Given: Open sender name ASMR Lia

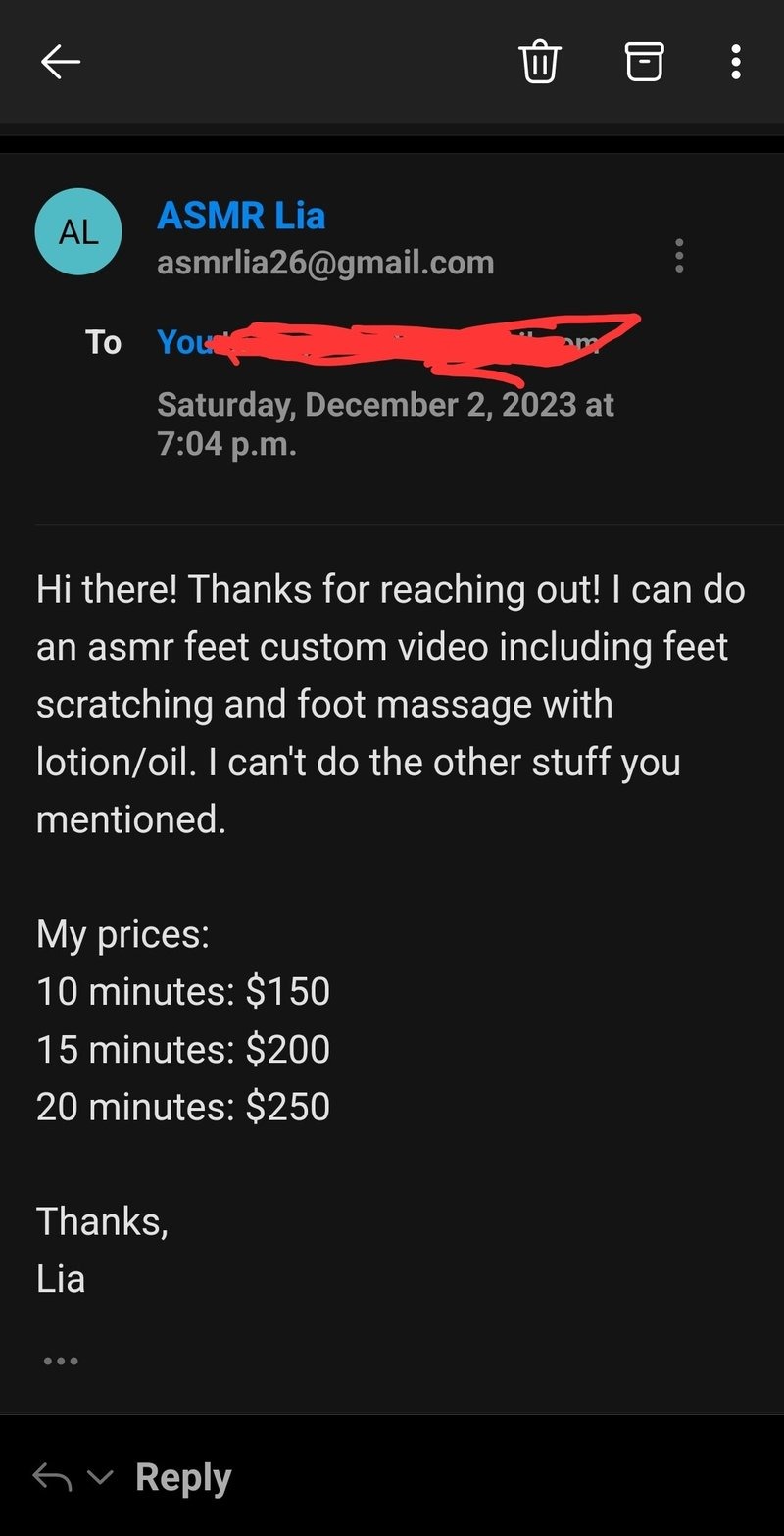Looking at the screenshot, I should (240, 216).
